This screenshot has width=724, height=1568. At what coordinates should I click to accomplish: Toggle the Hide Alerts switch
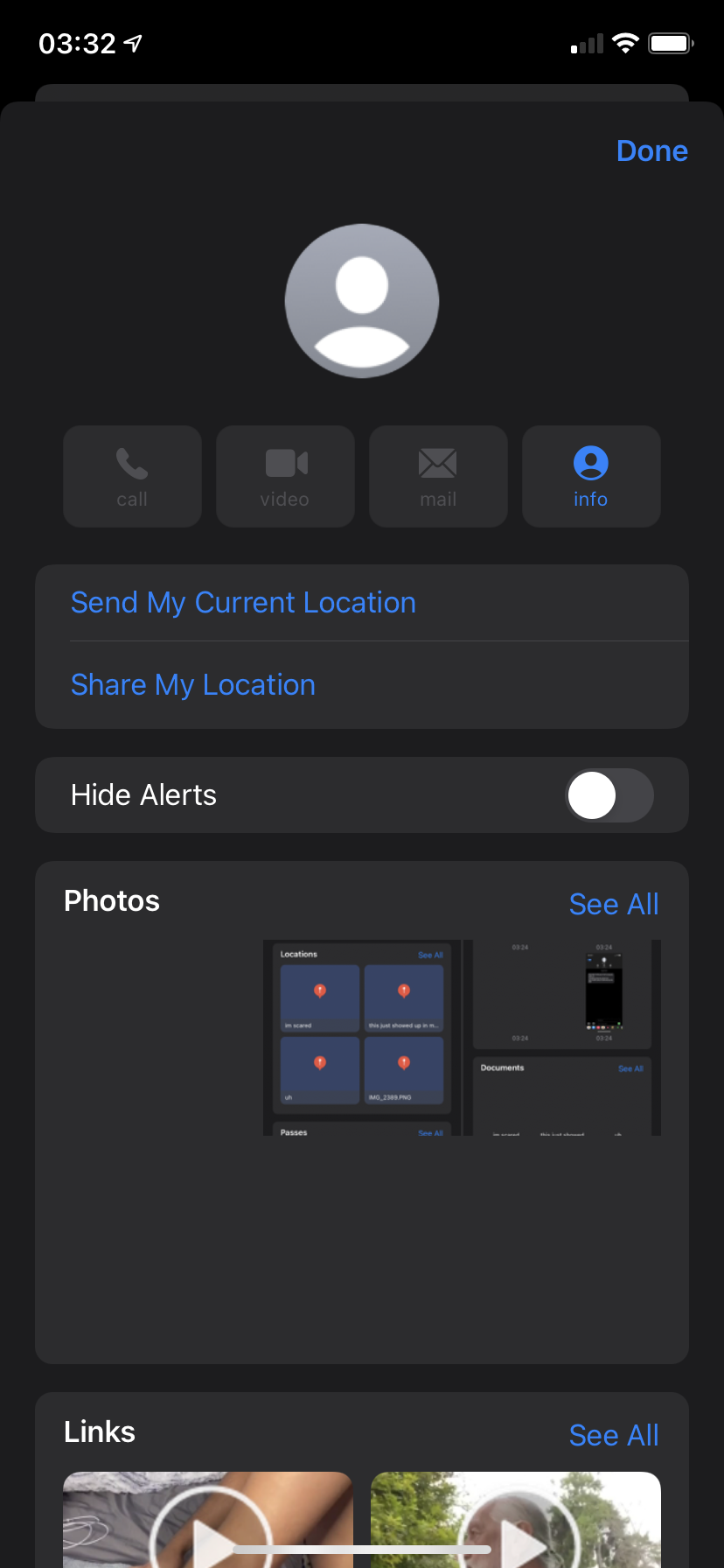tap(609, 795)
